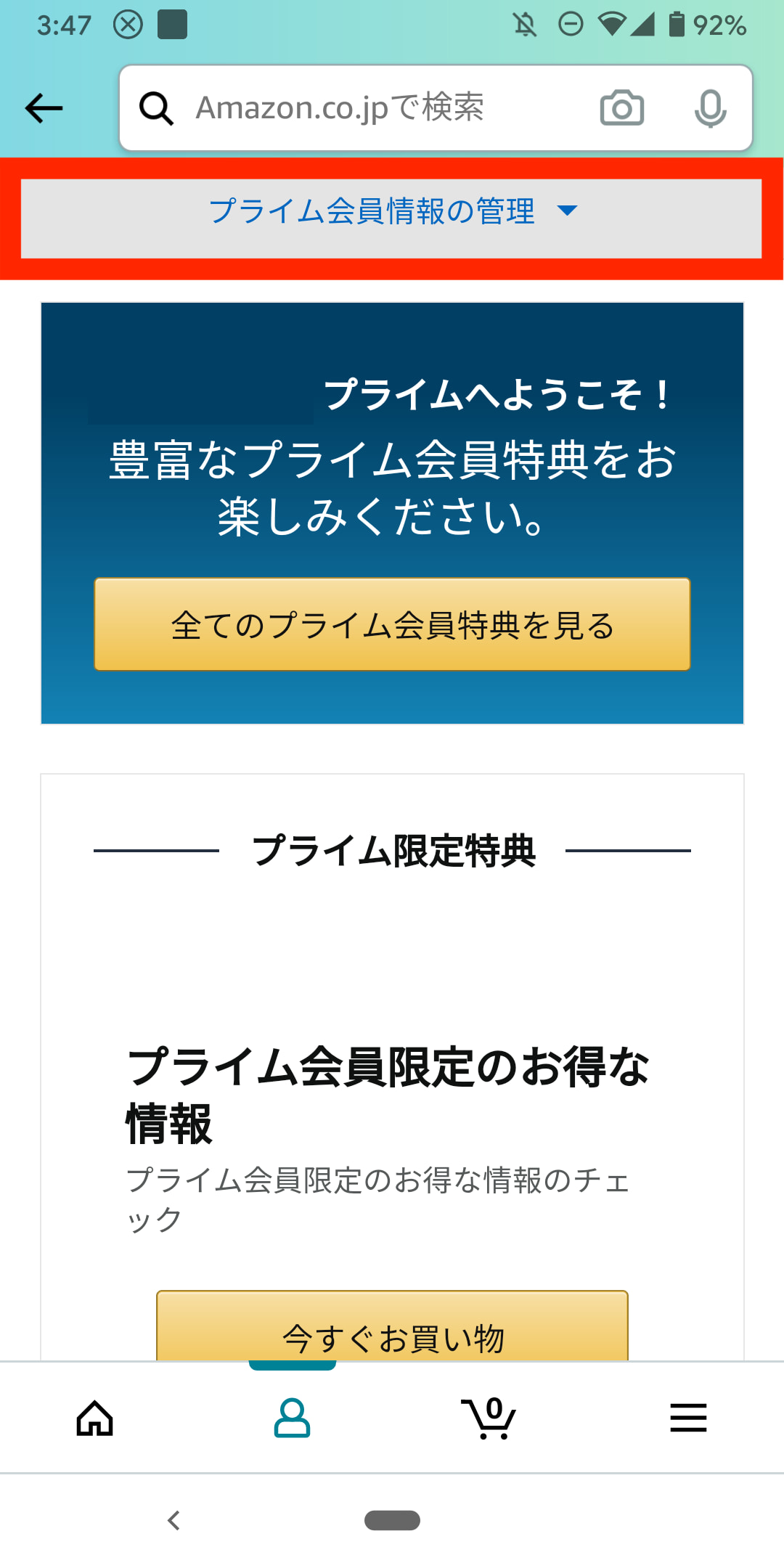Open the account profile tab
784x1568 pixels.
click(x=292, y=1418)
